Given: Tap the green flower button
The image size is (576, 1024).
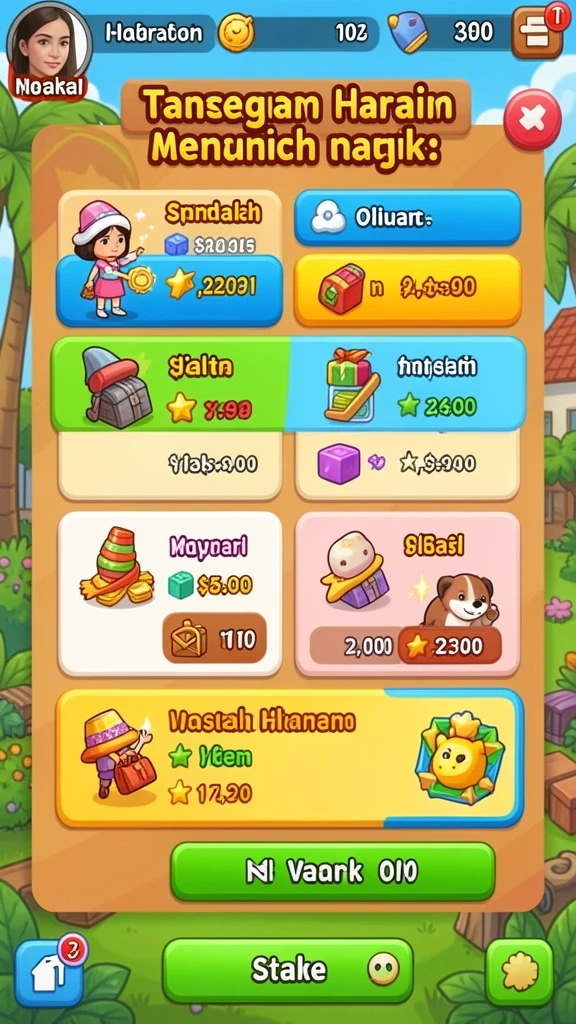Looking at the screenshot, I should coord(519,971).
